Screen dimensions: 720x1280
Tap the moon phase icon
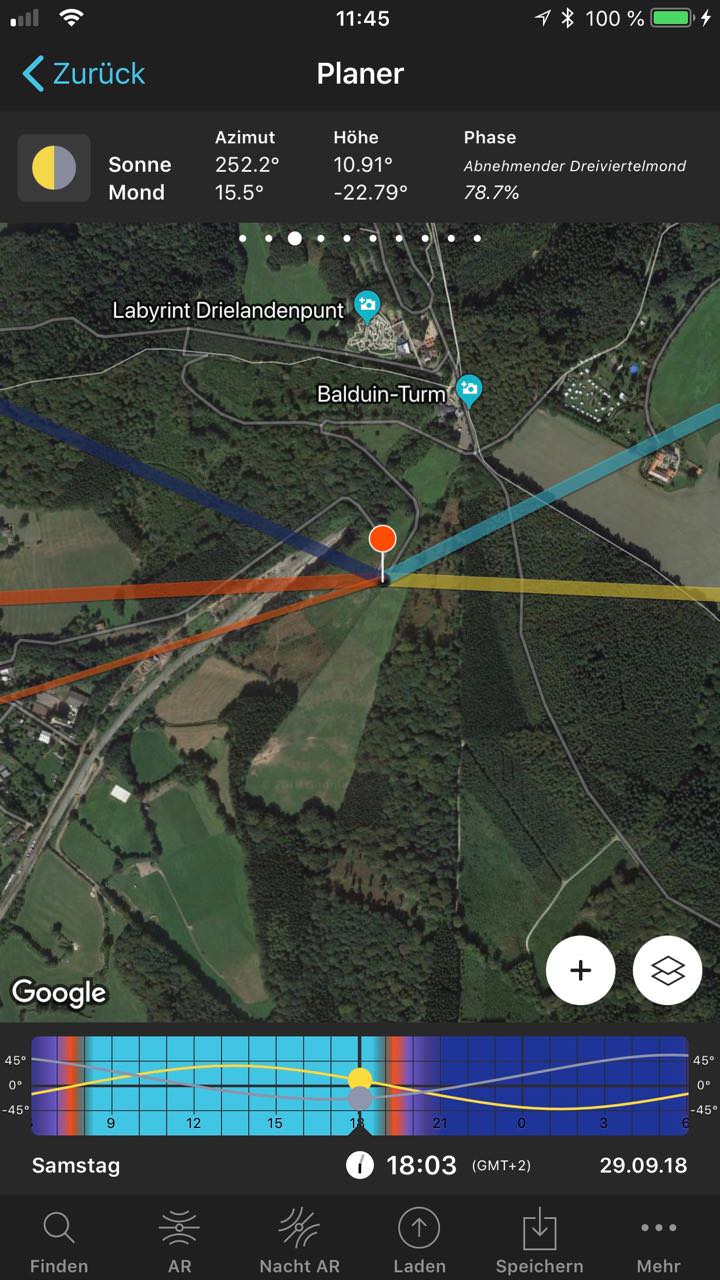tap(54, 168)
